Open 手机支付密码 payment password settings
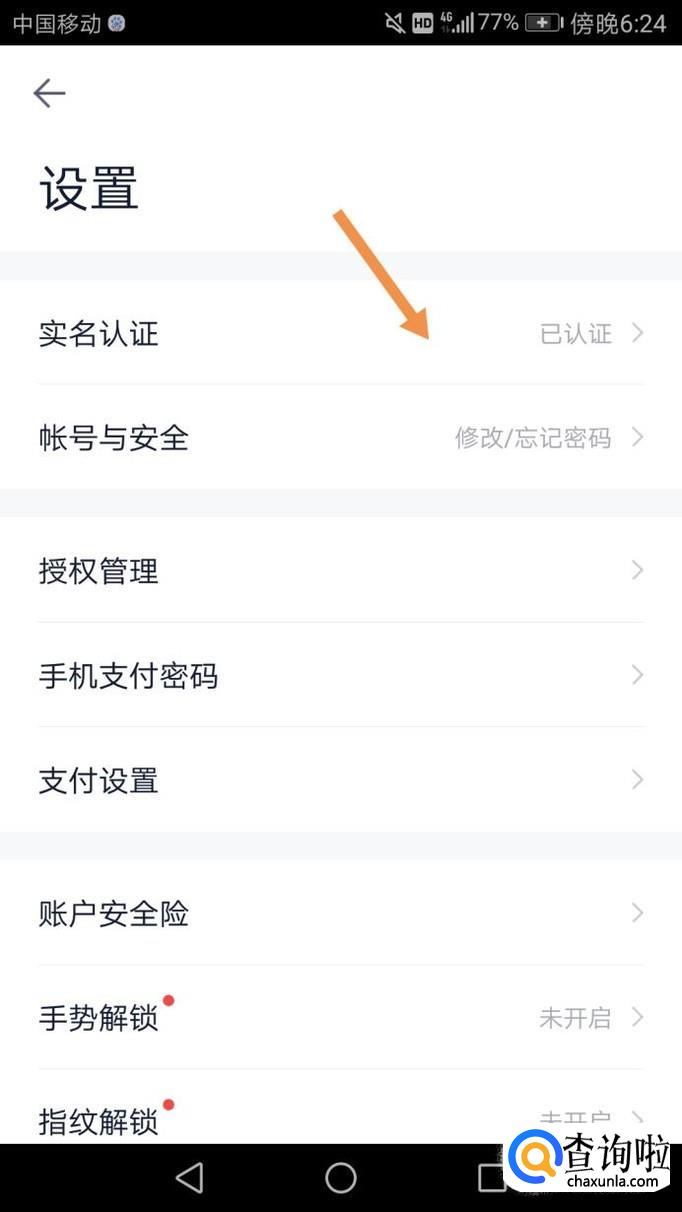The width and height of the screenshot is (682, 1212). [340, 676]
